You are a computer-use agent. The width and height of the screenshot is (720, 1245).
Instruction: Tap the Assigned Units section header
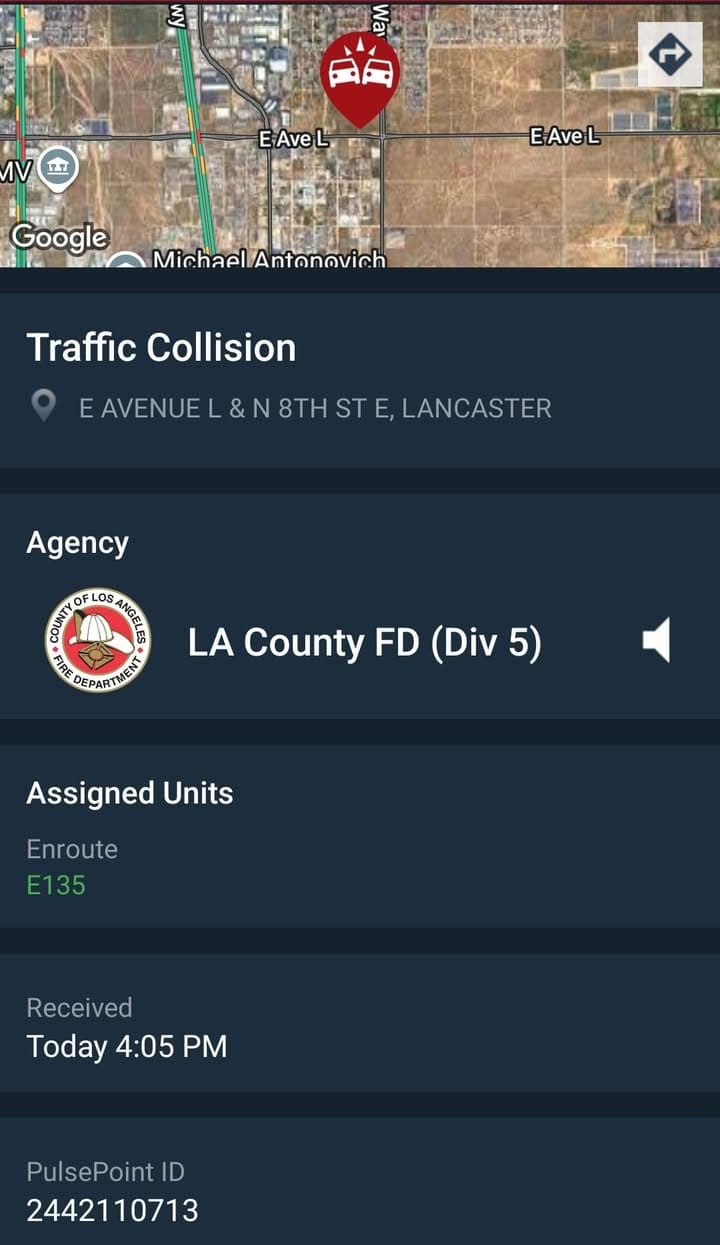tap(130, 792)
